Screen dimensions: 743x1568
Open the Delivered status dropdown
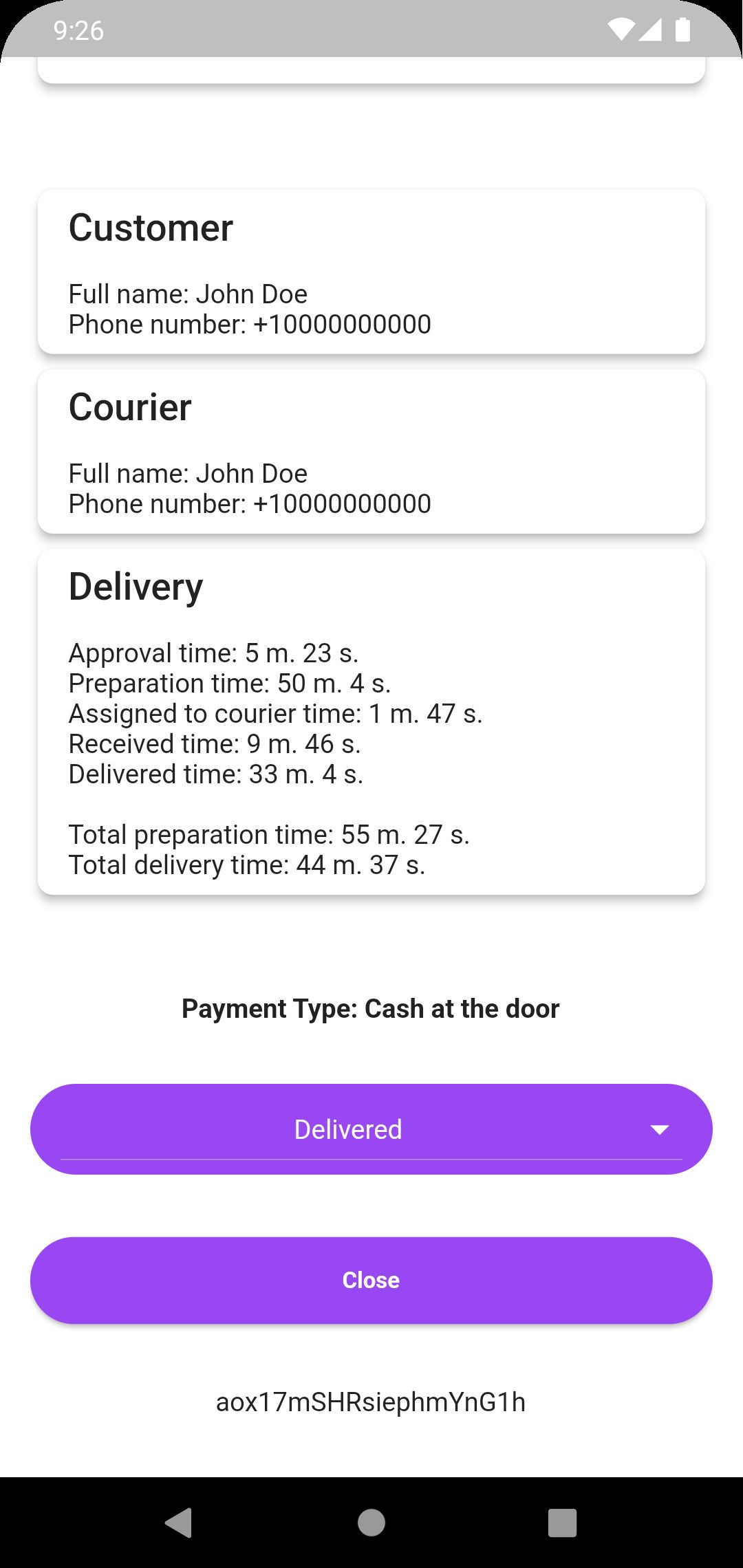371,1129
